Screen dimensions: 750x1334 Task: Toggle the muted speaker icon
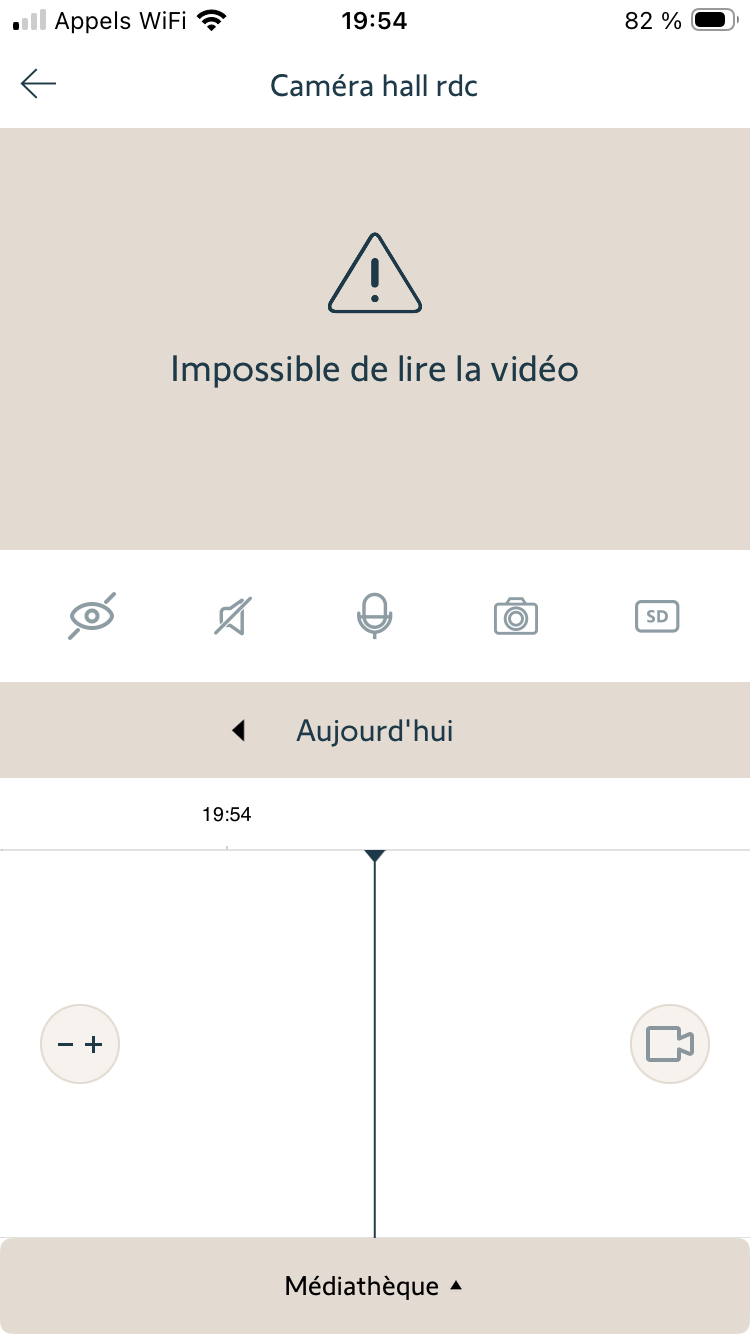(x=233, y=616)
